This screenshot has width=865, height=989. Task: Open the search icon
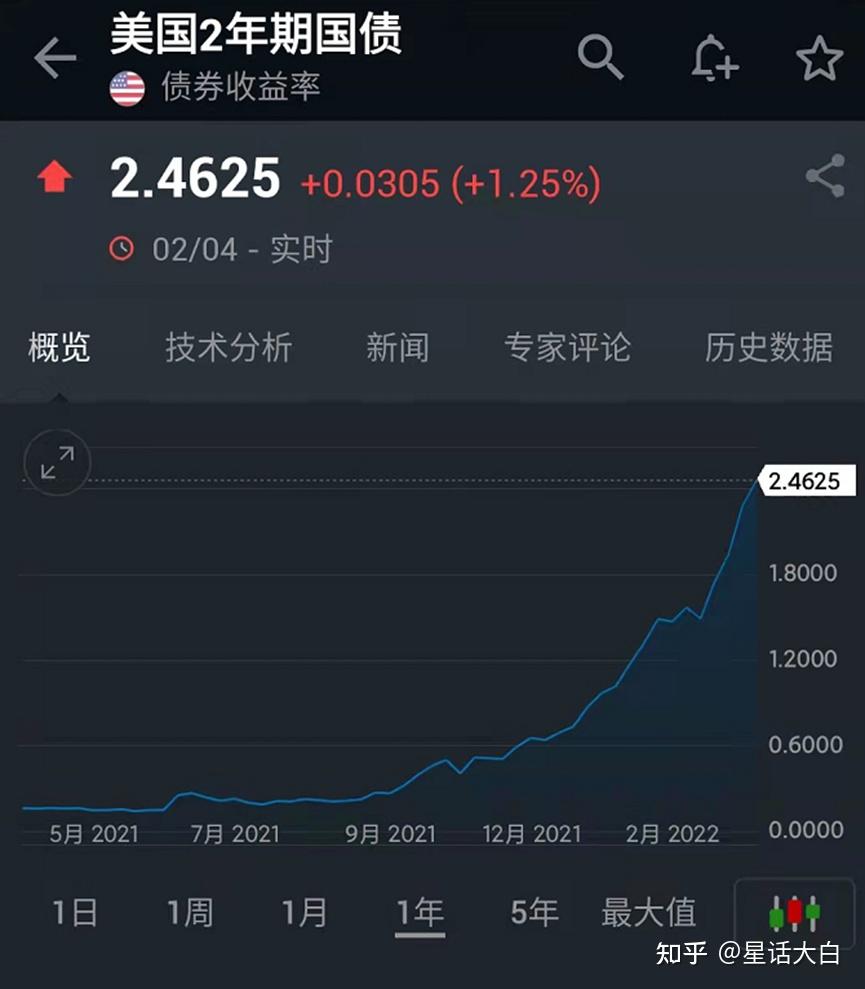click(601, 59)
